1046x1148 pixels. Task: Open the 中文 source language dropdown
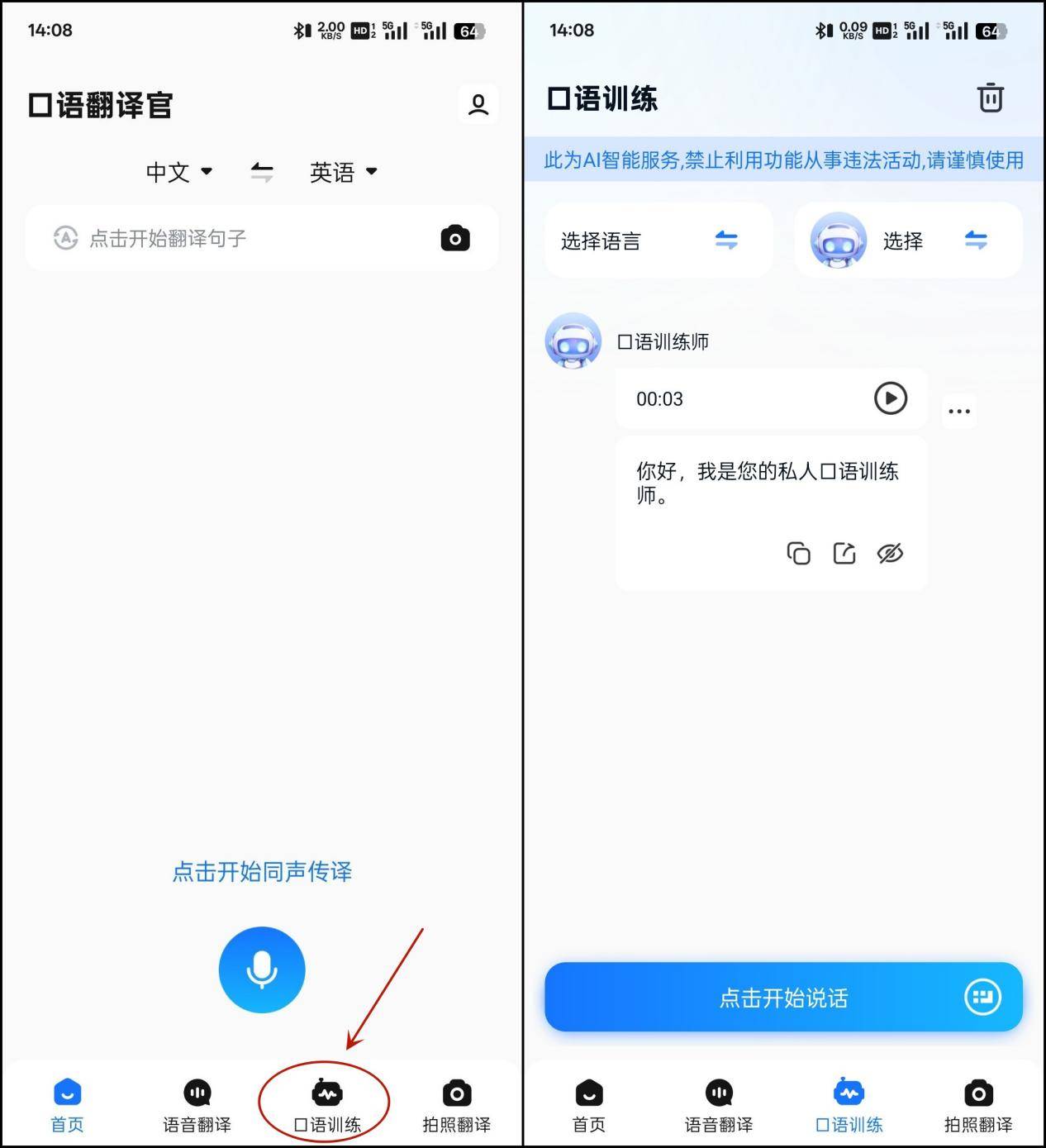[x=178, y=172]
